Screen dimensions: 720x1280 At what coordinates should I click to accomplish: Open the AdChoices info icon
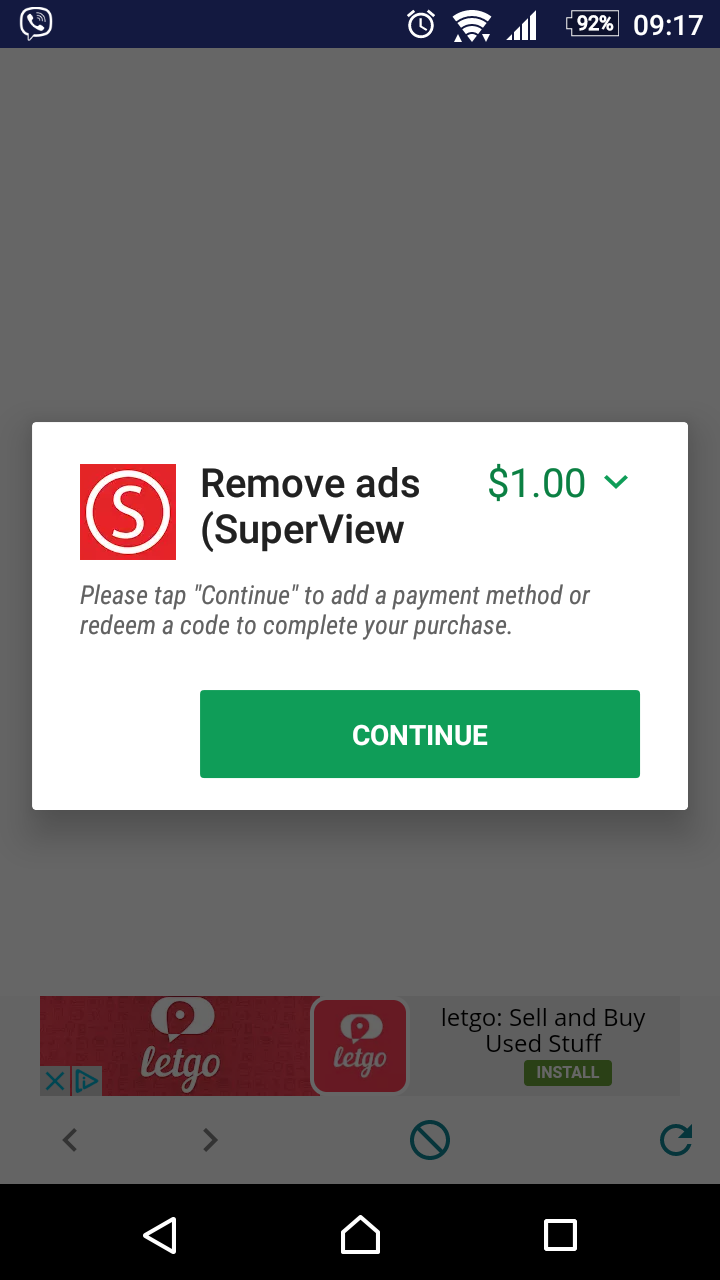point(86,1081)
